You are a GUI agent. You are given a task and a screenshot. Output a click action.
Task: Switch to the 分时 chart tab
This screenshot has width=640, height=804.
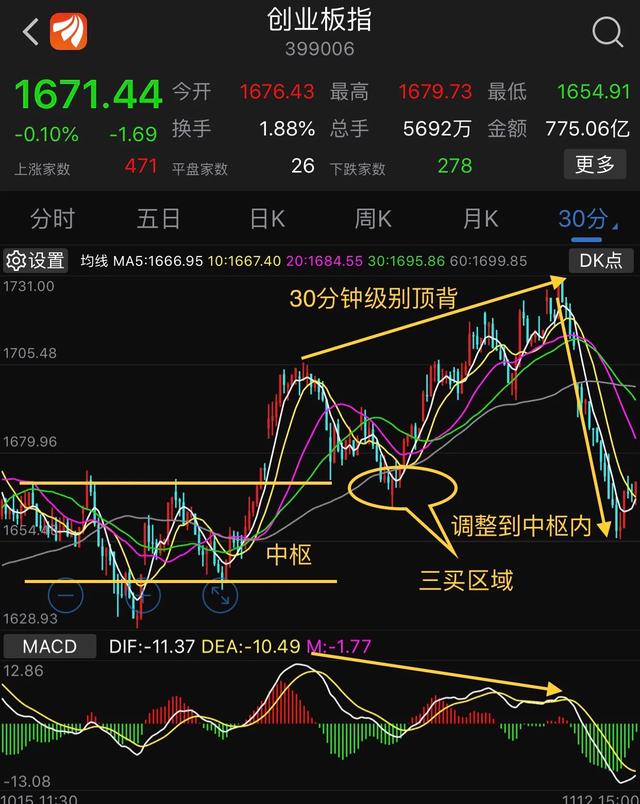pos(52,219)
